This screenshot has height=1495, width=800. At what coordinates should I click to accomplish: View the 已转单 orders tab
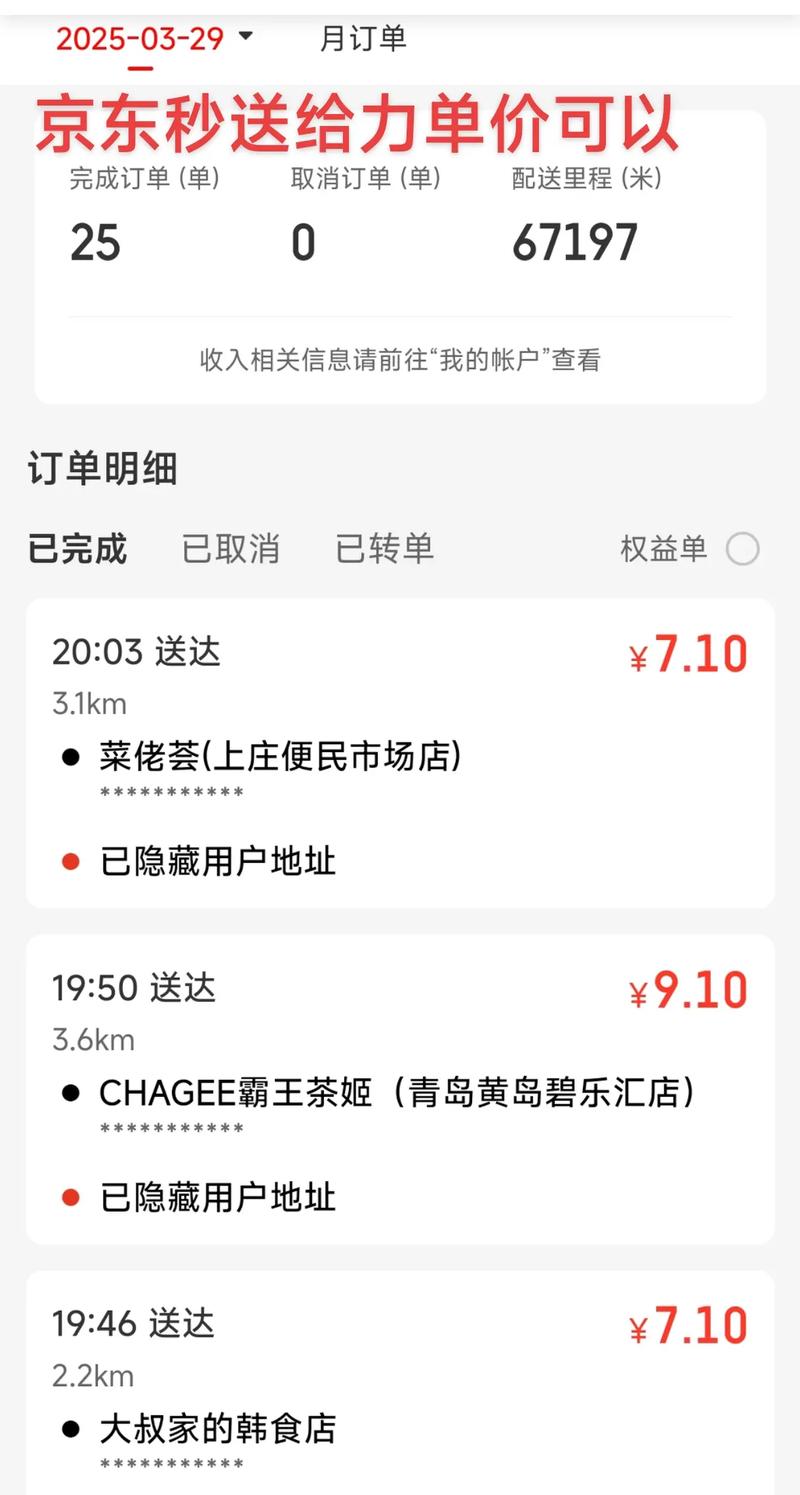(384, 549)
